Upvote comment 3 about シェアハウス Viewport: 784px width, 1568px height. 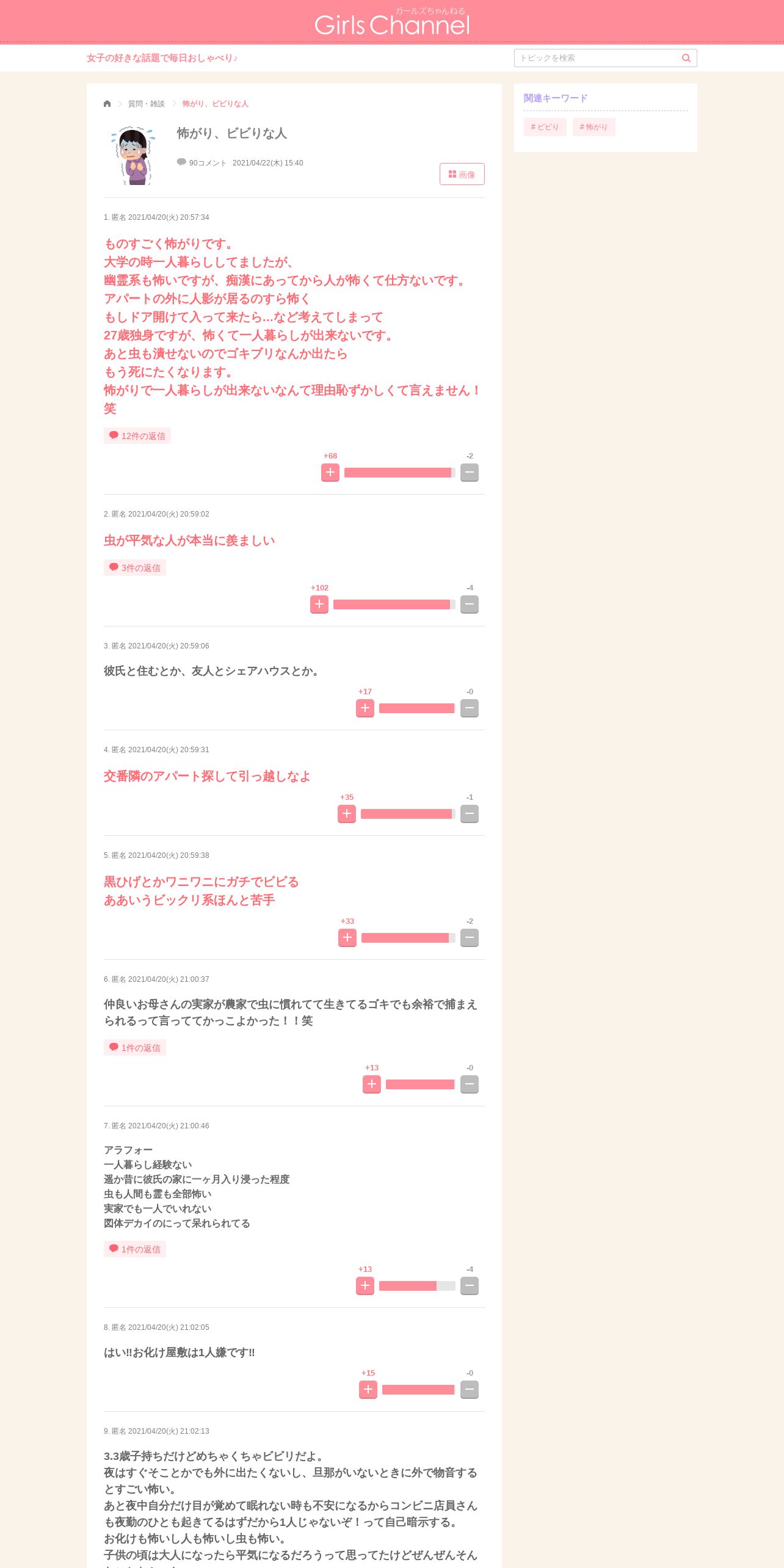pos(365,708)
